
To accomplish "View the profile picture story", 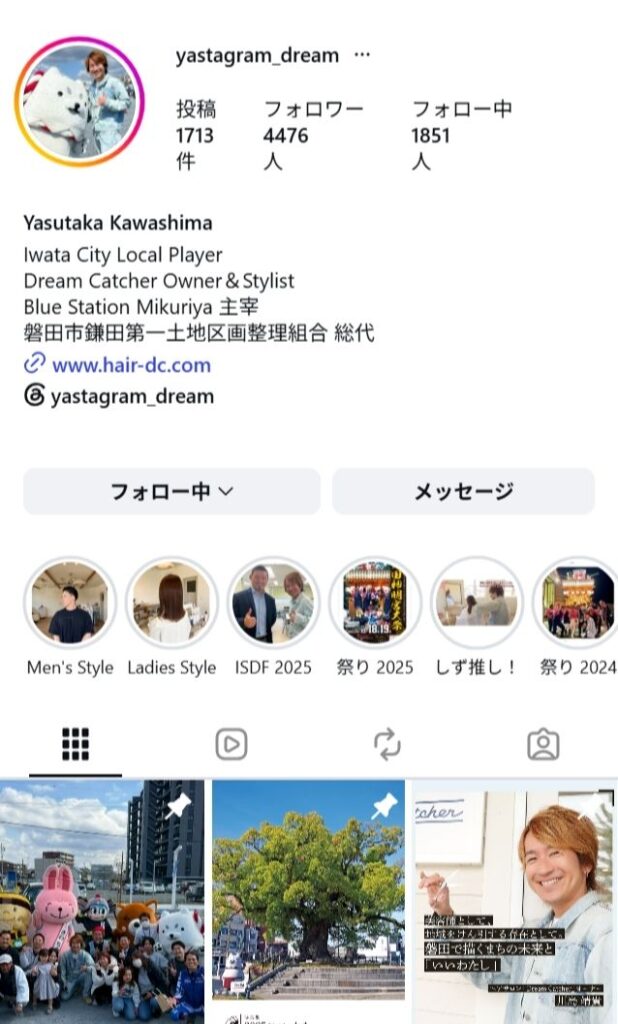I will 79,102.
